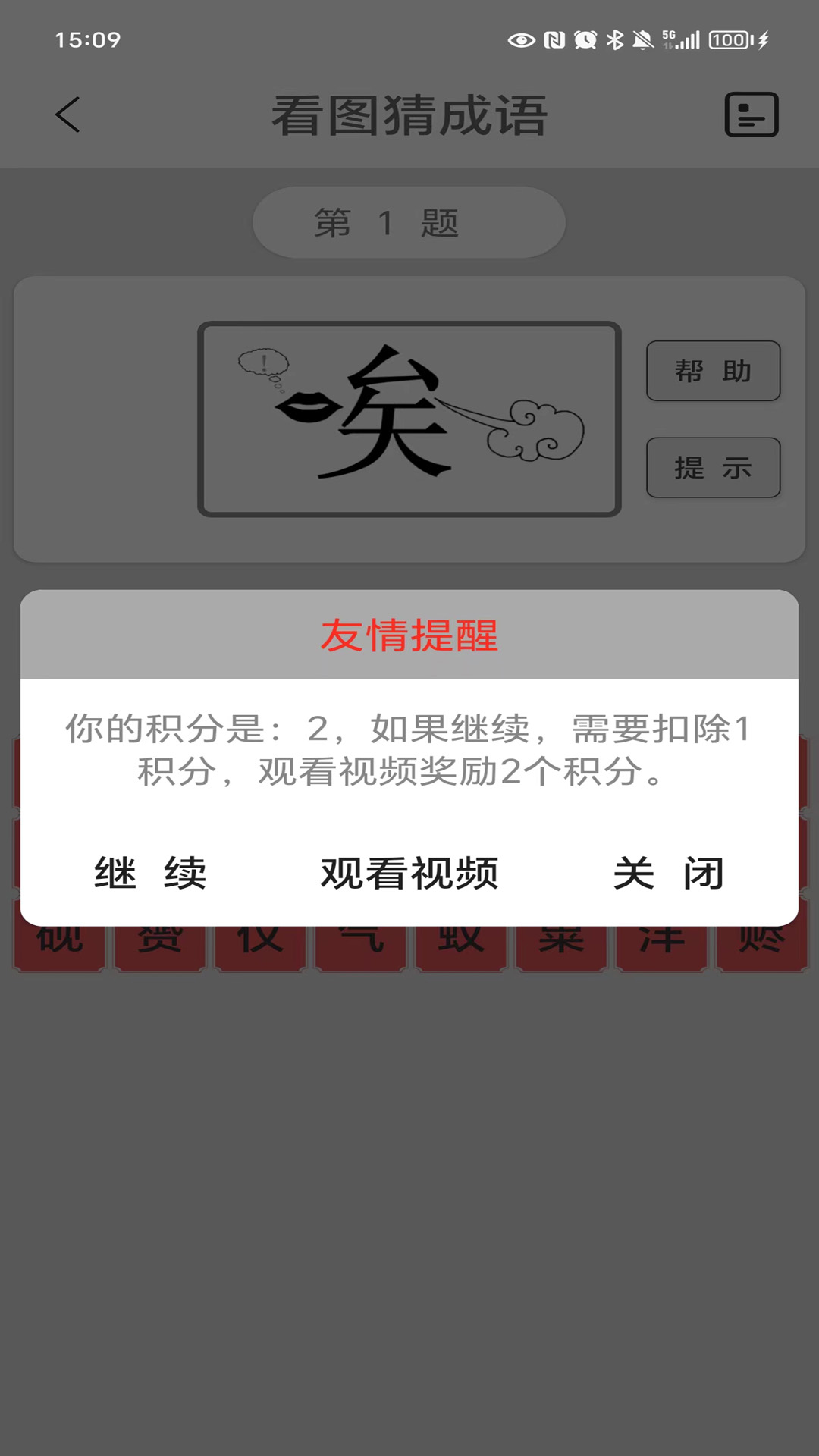
Task: Tap the back arrow to exit the game
Action: click(x=67, y=115)
